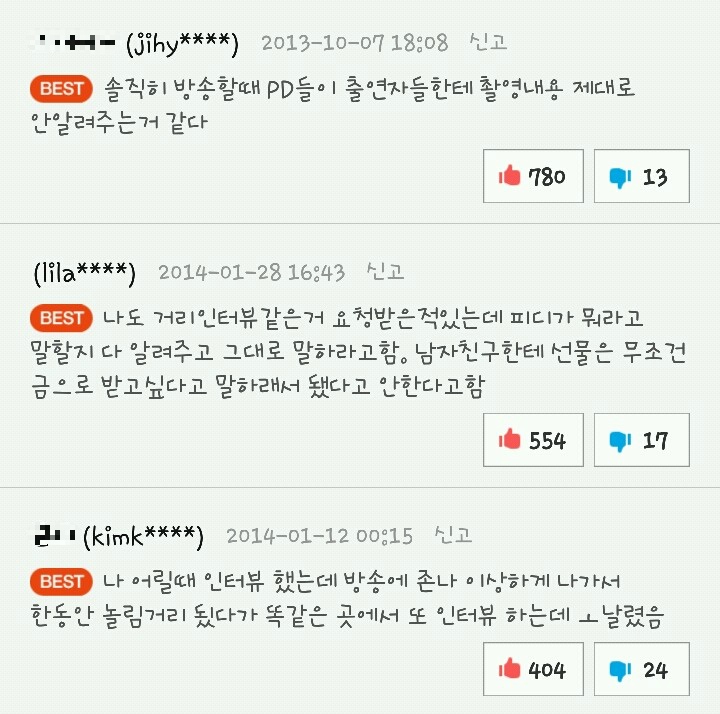Like lila****'s comment with 554 likes
This screenshot has height=714, width=720.
coord(533,440)
